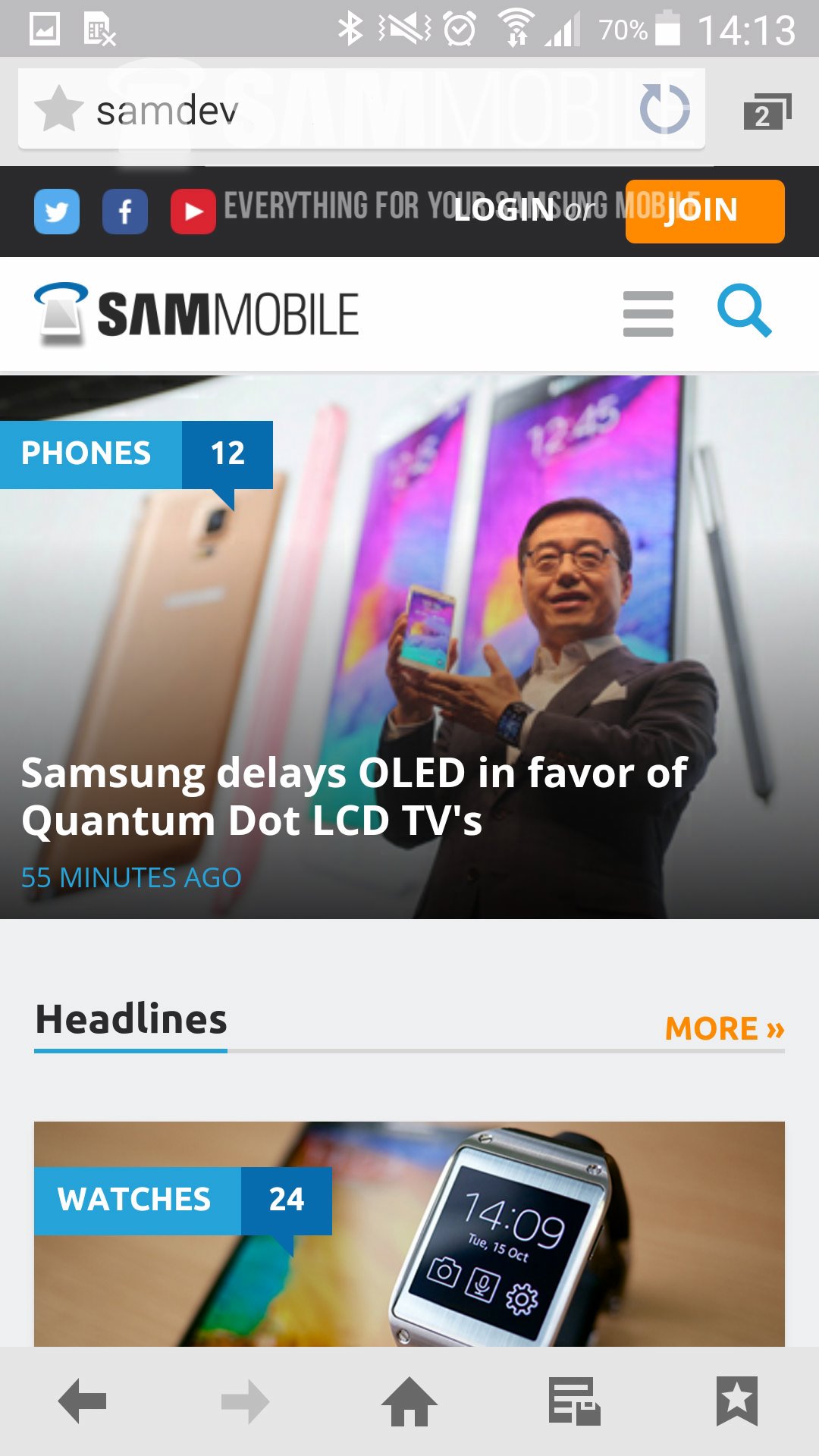The height and width of the screenshot is (1456, 819).
Task: Tap the orange JOIN button
Action: coord(704,211)
